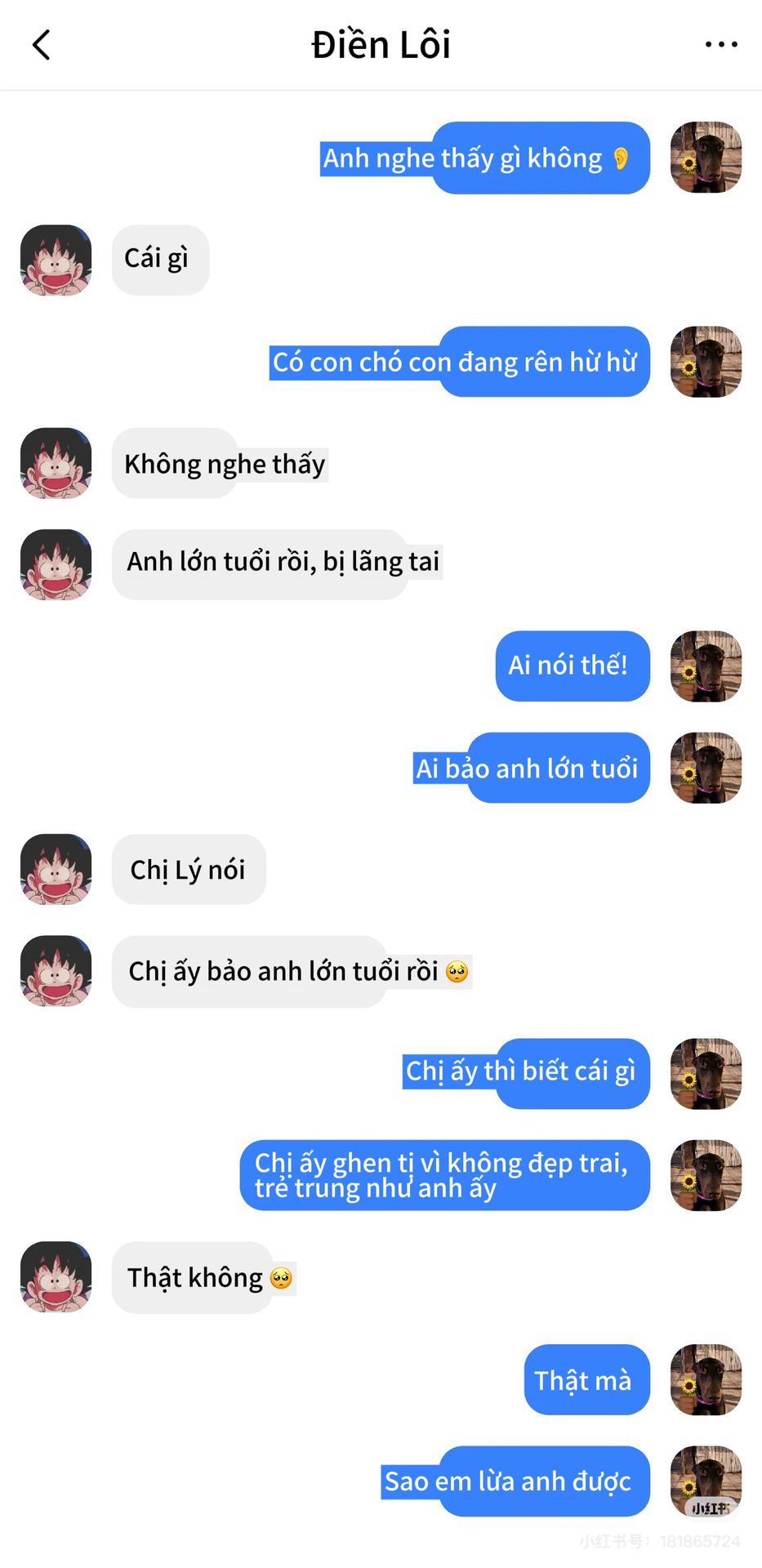Open the avatar next to 'Cái gì'
This screenshot has height=1568, width=762.
coord(56,260)
